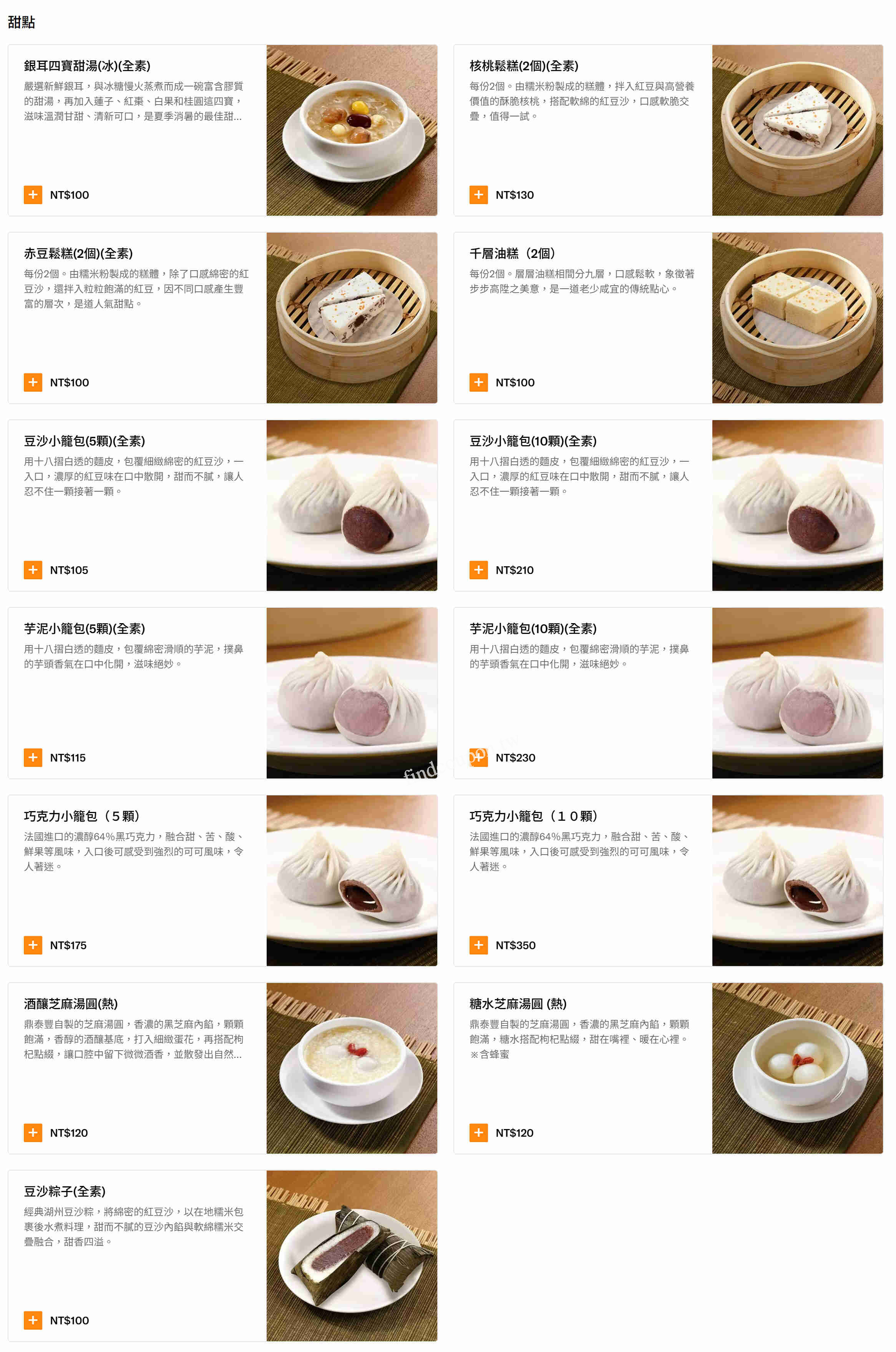Viewport: 896px width, 1352px height.
Task: Add 巧克力小籠包(5顆) to the cart
Action: [33, 945]
